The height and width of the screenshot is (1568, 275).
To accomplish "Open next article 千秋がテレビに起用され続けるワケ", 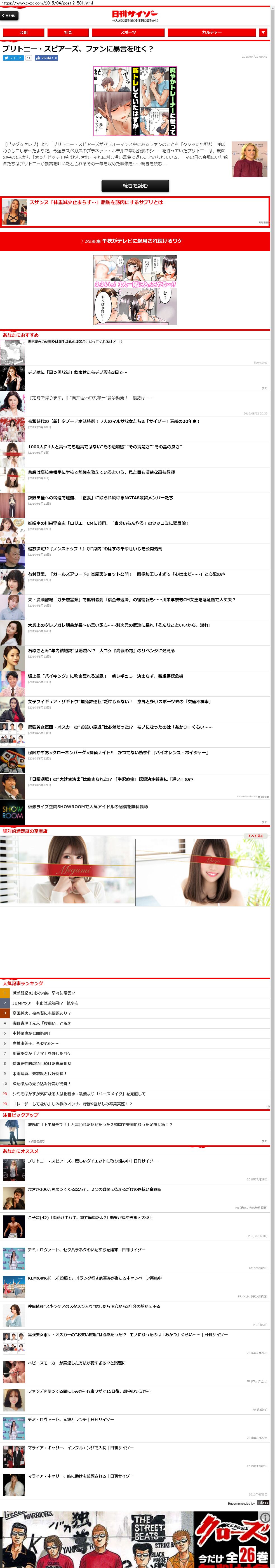I will (135, 241).
